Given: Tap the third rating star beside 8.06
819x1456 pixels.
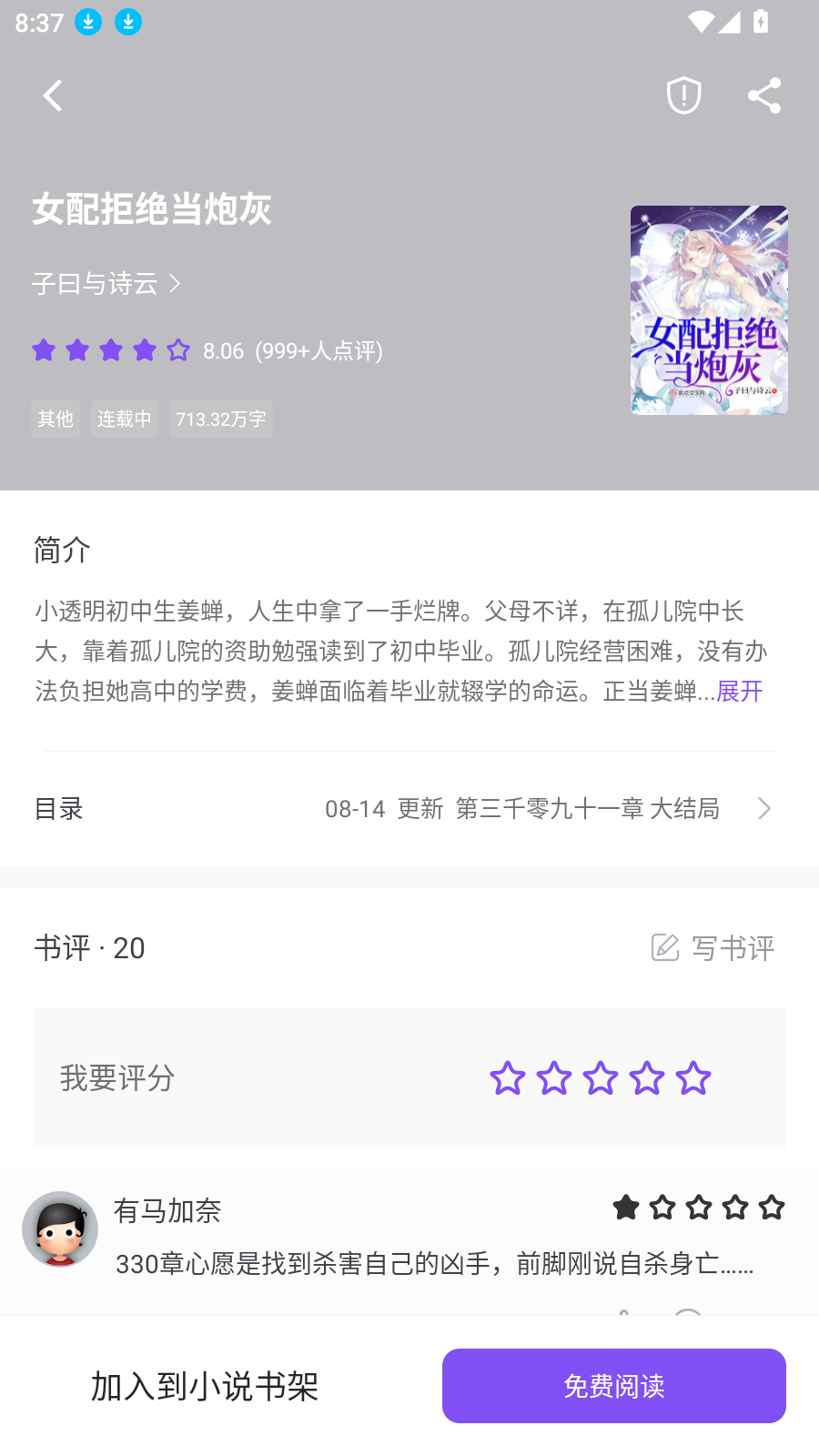Looking at the screenshot, I should (x=111, y=349).
